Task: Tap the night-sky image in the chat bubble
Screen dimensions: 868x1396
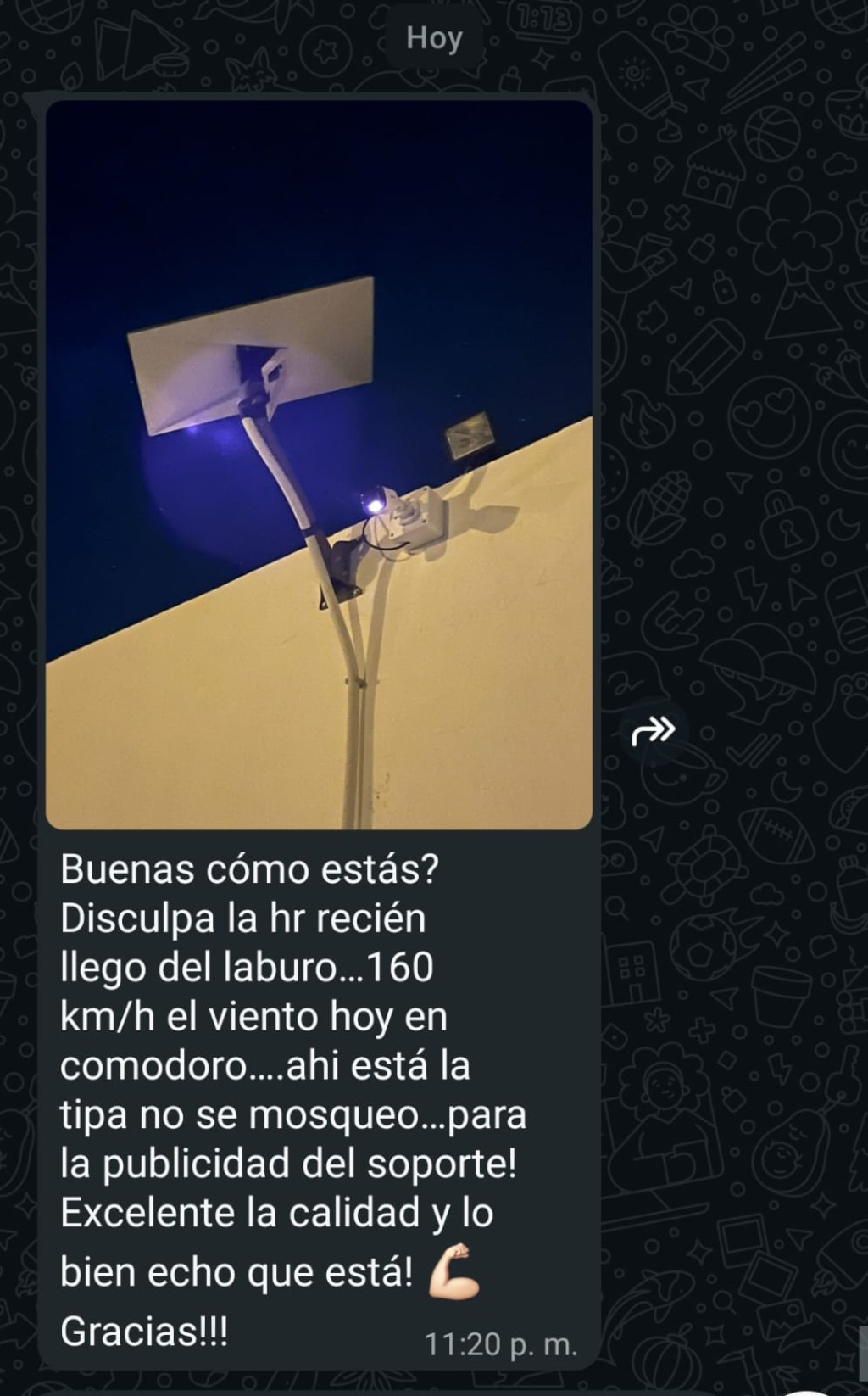Action: pyautogui.click(x=322, y=462)
